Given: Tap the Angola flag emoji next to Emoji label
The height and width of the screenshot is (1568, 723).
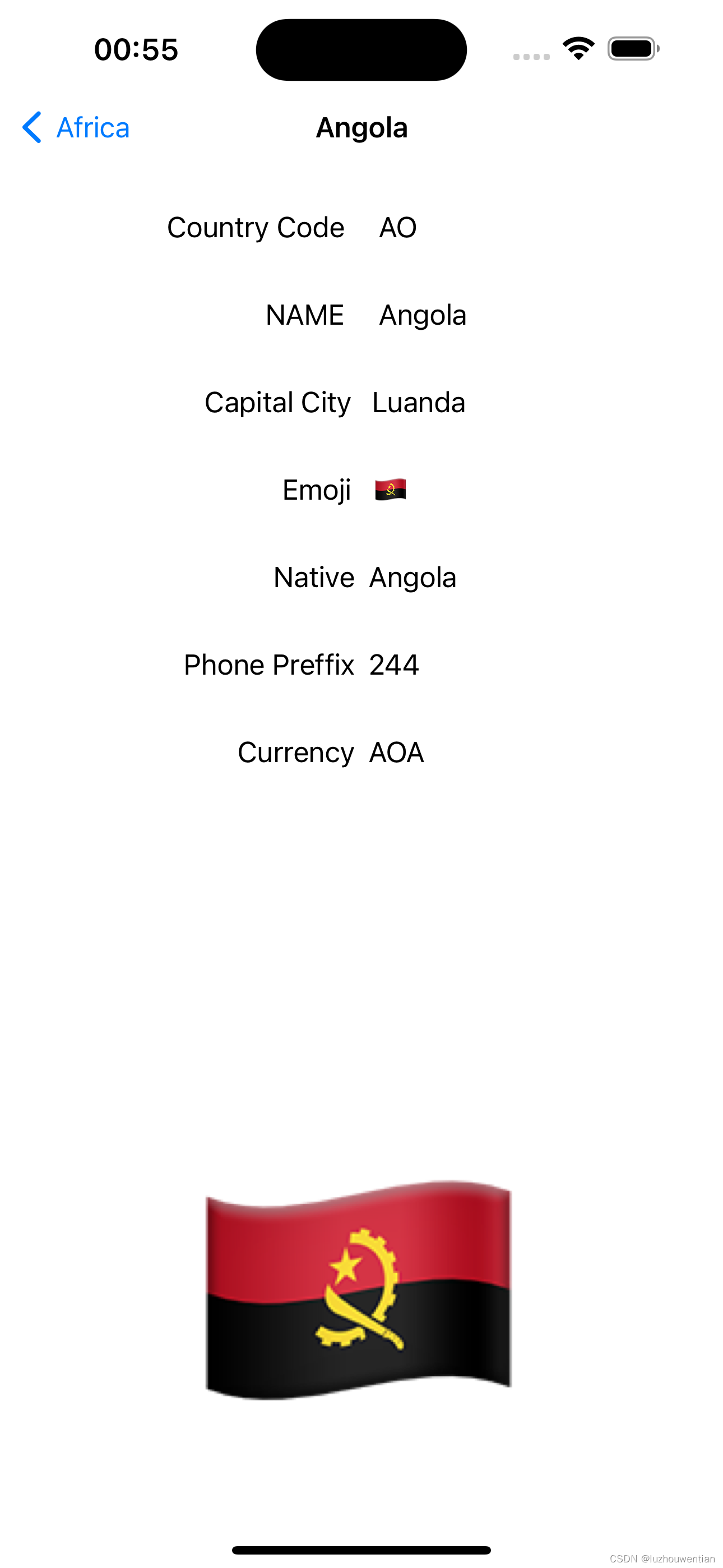Looking at the screenshot, I should (x=390, y=490).
